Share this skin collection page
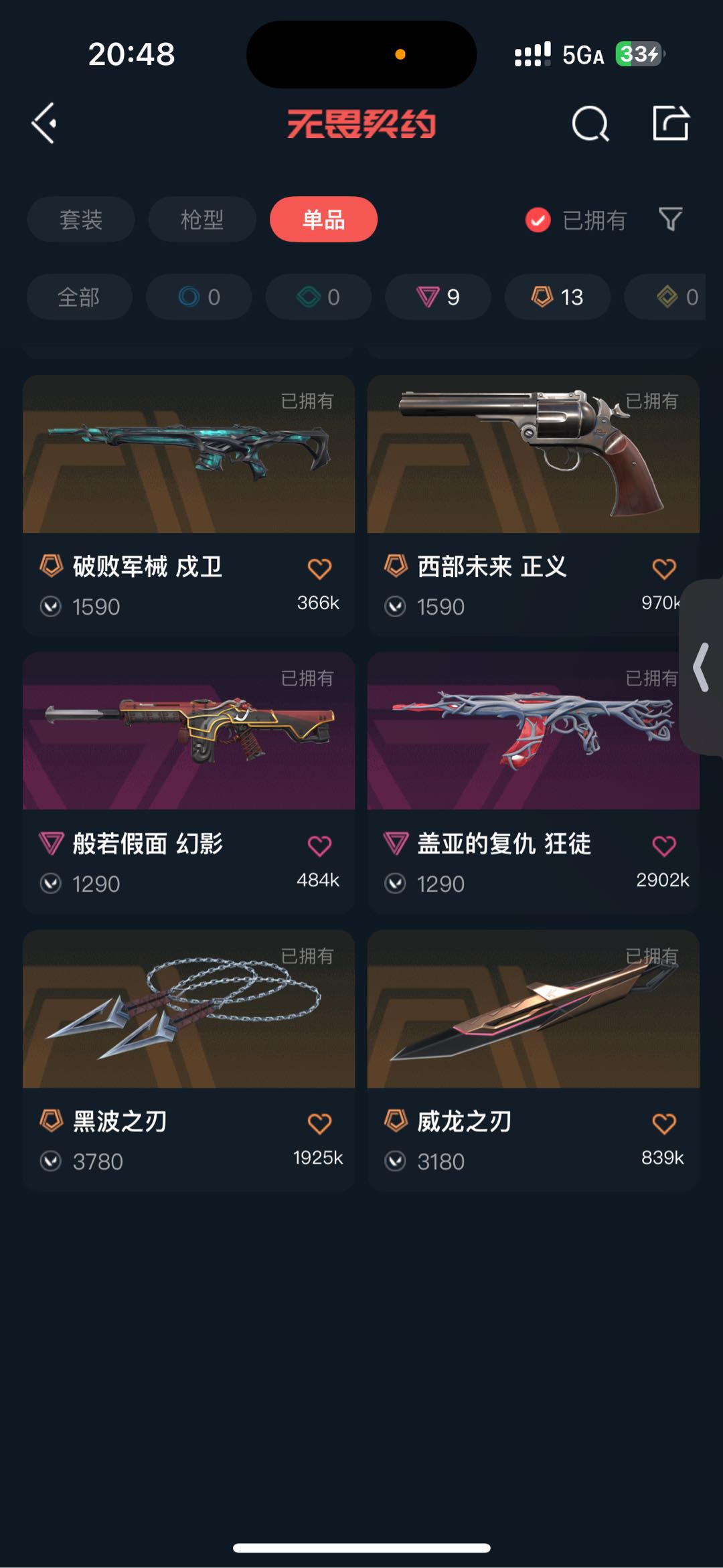This screenshot has height=1568, width=723. point(670,123)
